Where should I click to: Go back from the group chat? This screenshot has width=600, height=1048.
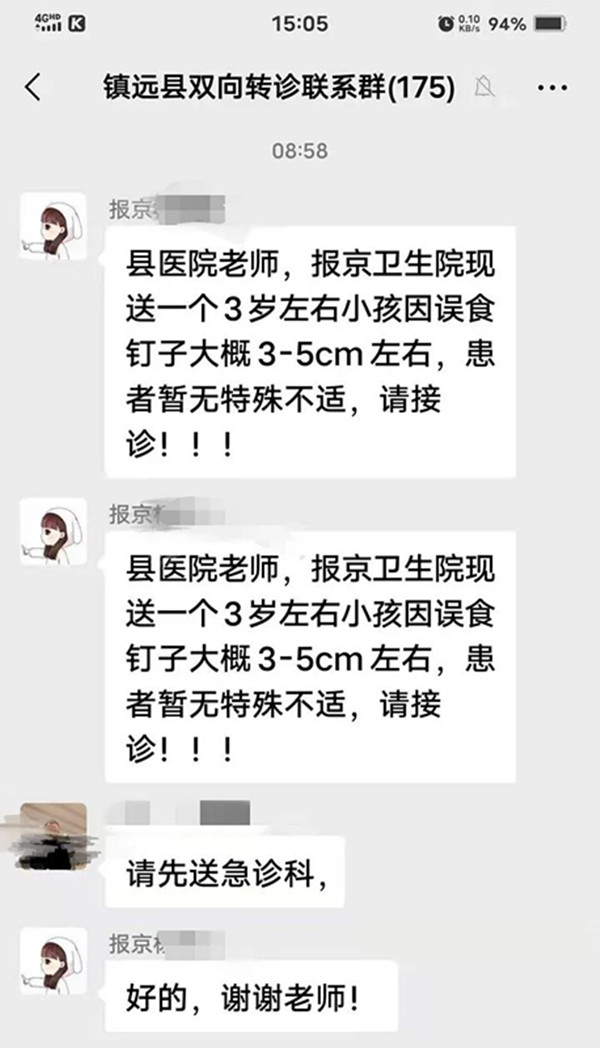[x=33, y=88]
